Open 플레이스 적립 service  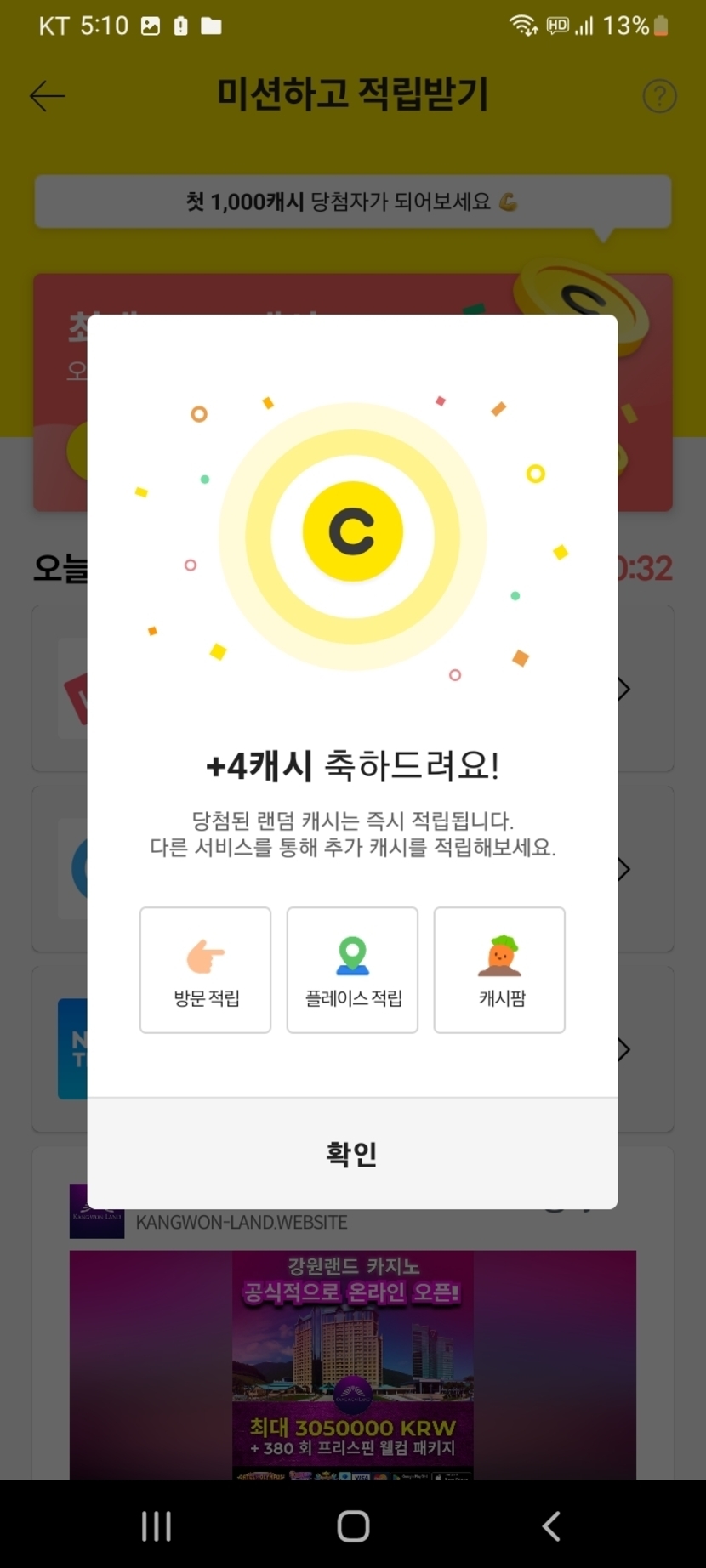[x=352, y=970]
